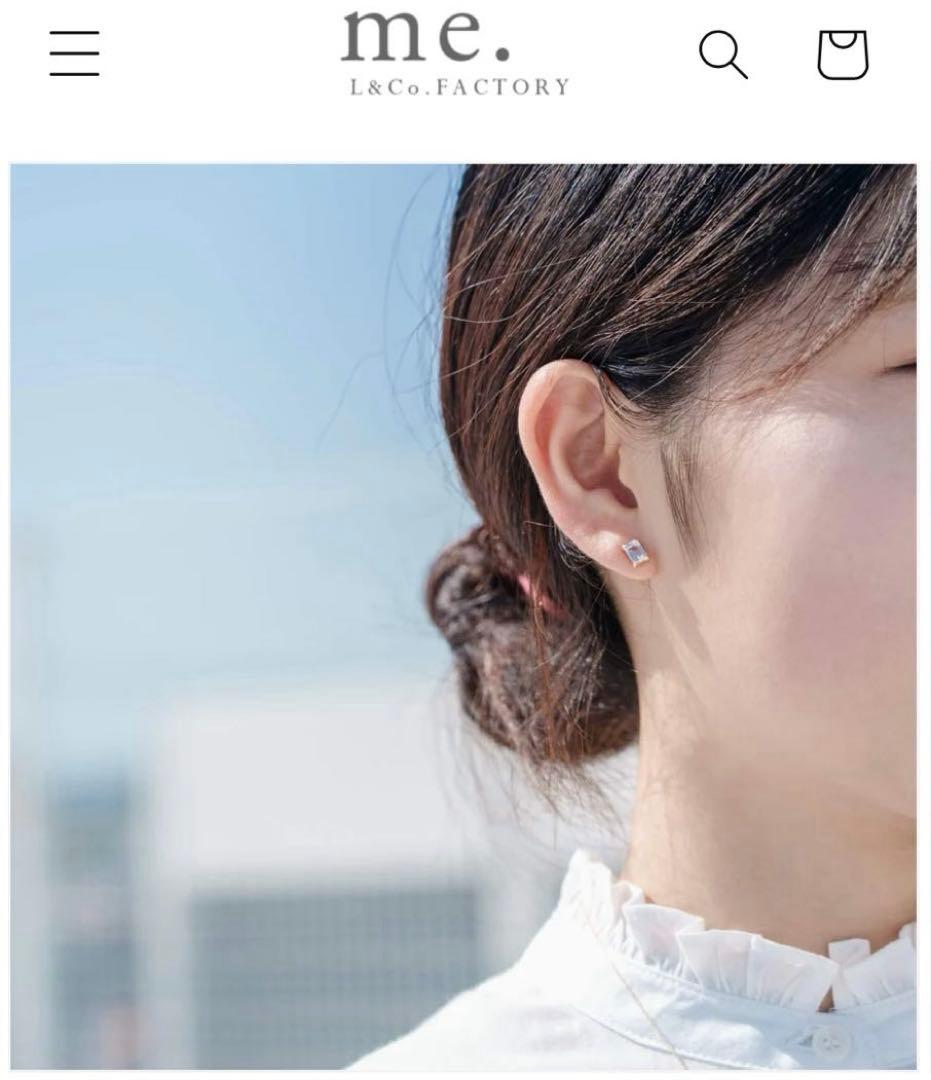The image size is (931, 1080).
Task: Open the earring product photo
Action: coord(463,615)
